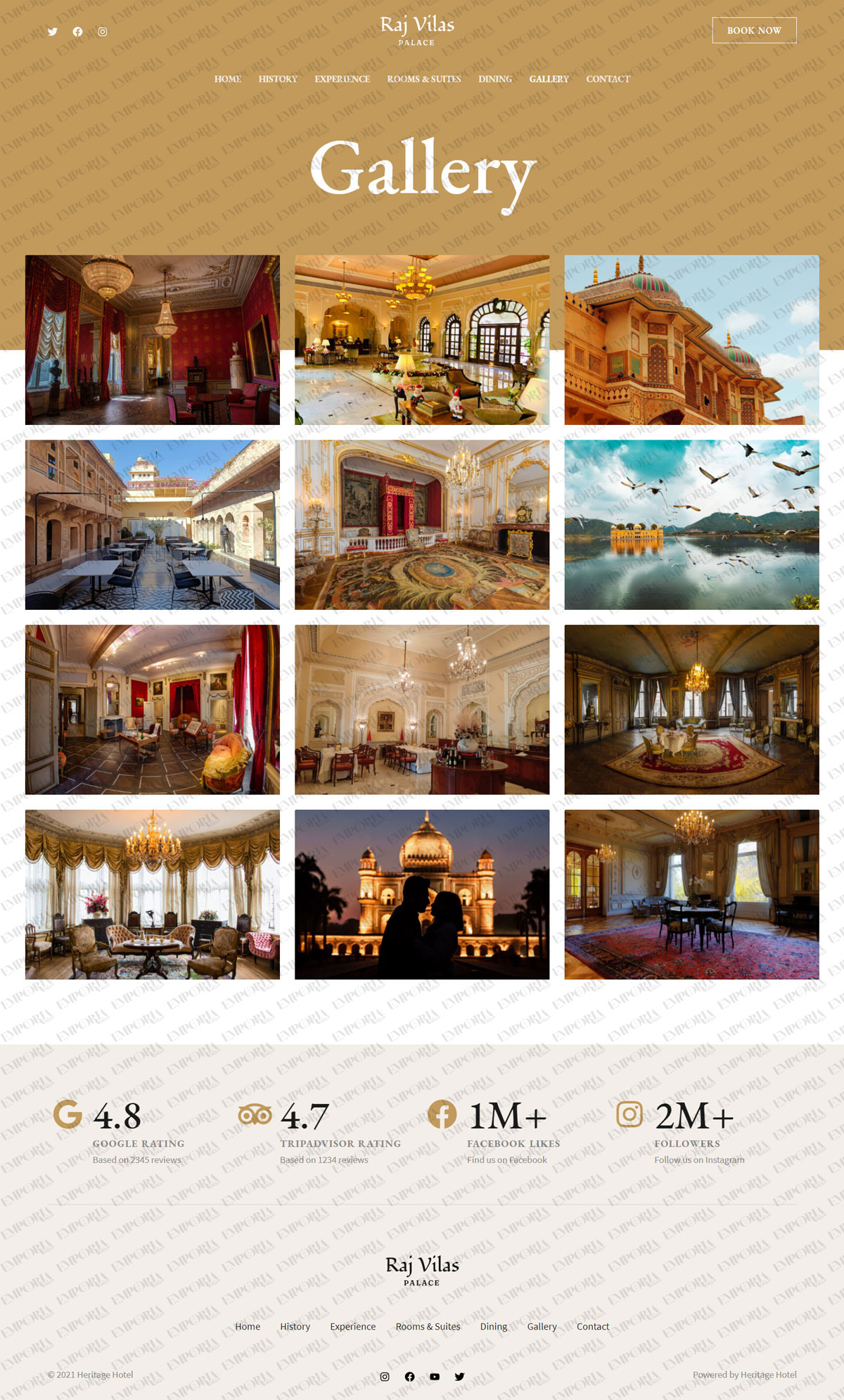This screenshot has height=1400, width=844.
Task: View the outdoor courtyard dining tables photo
Action: tap(153, 525)
